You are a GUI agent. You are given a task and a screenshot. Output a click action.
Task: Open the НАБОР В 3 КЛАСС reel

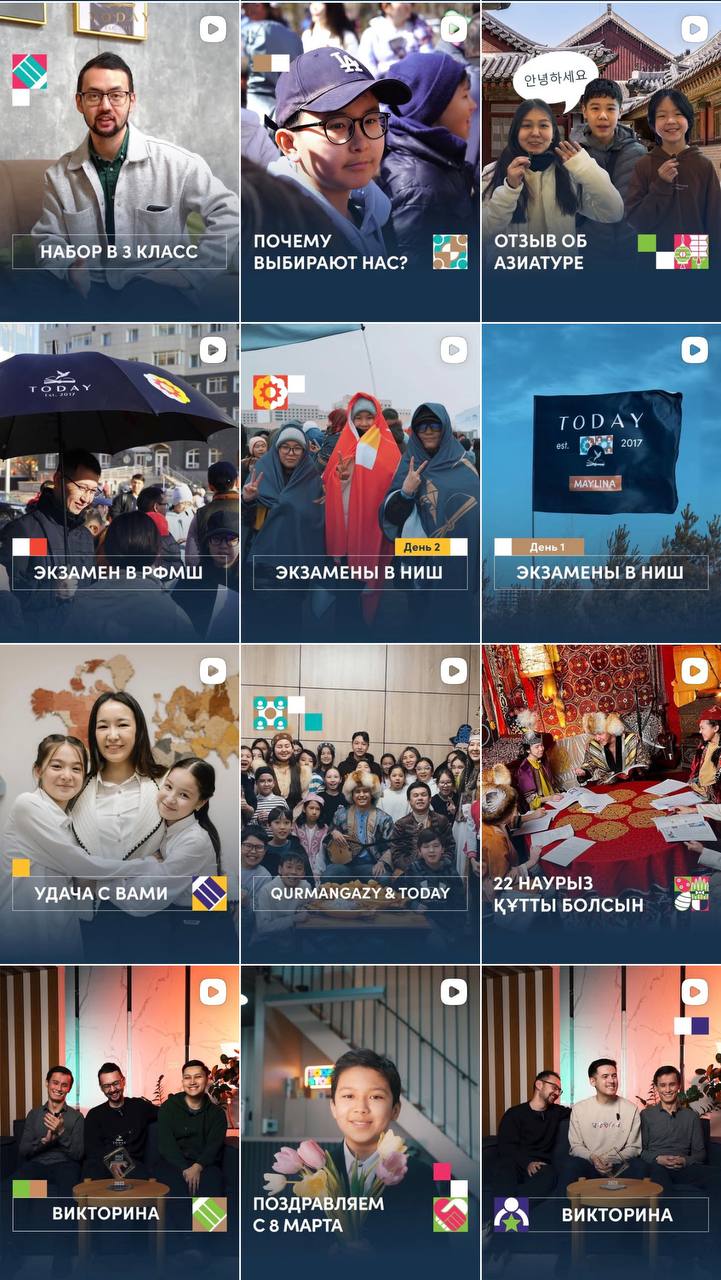tap(119, 160)
